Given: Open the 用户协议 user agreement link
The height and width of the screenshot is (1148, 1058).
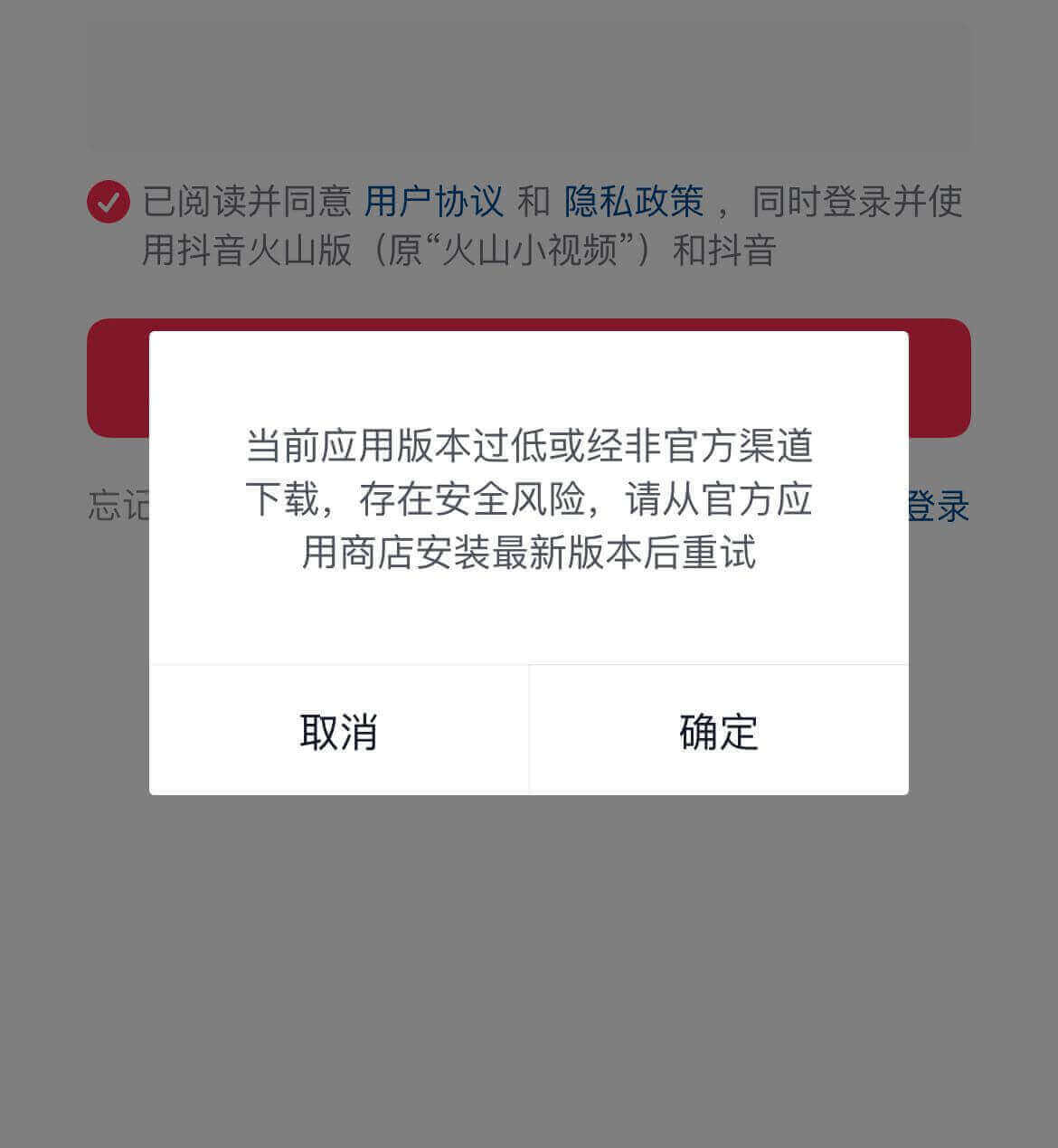Looking at the screenshot, I should pos(435,201).
